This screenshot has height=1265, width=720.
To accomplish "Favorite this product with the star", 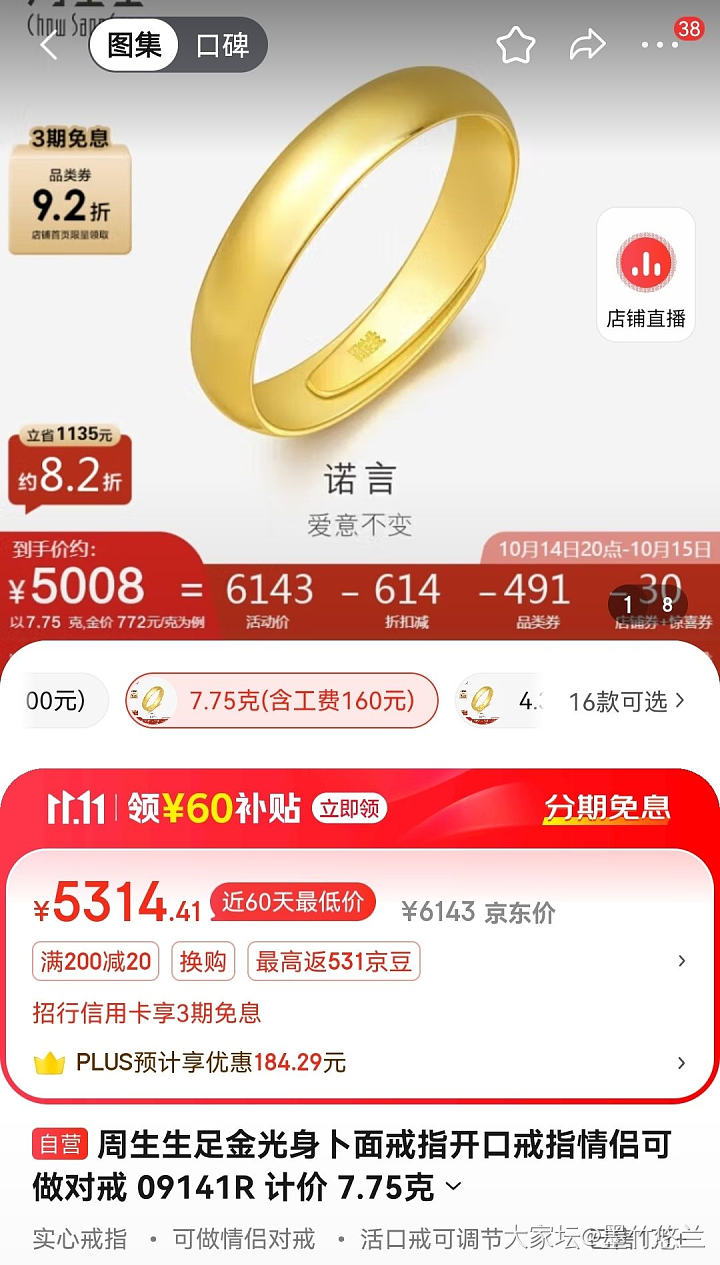I will tap(516, 45).
